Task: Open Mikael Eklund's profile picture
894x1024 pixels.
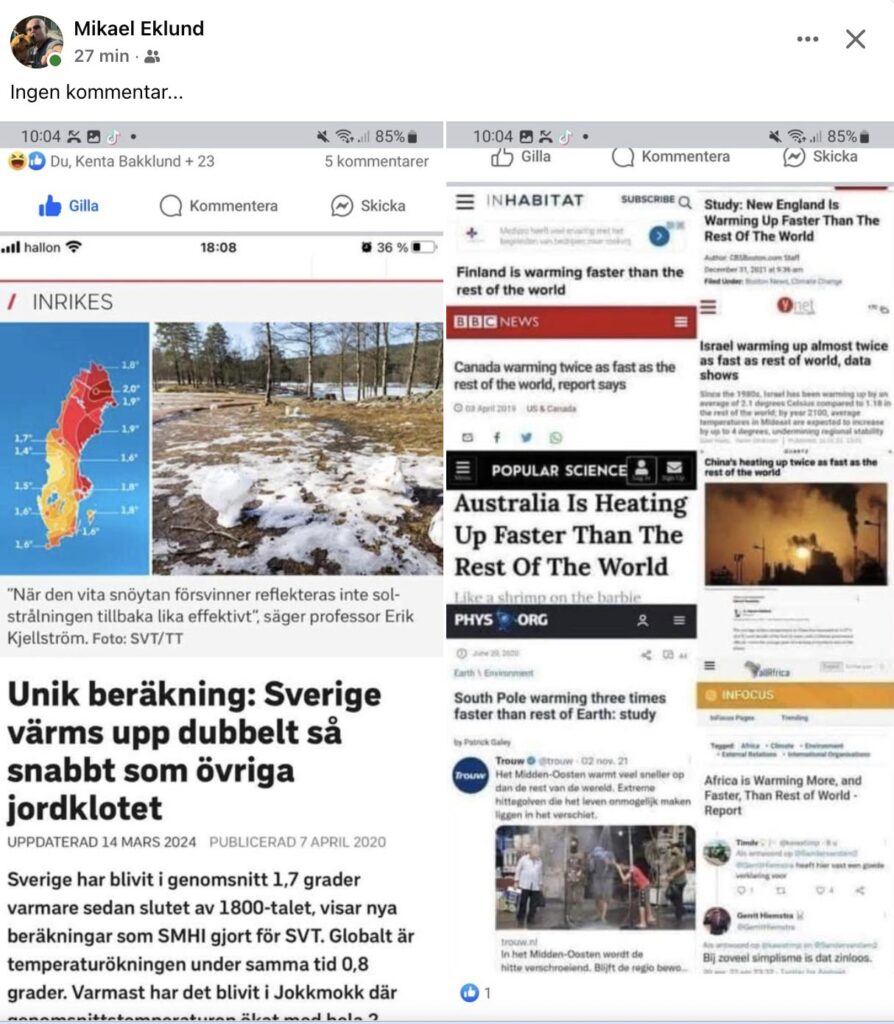Action: click(36, 41)
